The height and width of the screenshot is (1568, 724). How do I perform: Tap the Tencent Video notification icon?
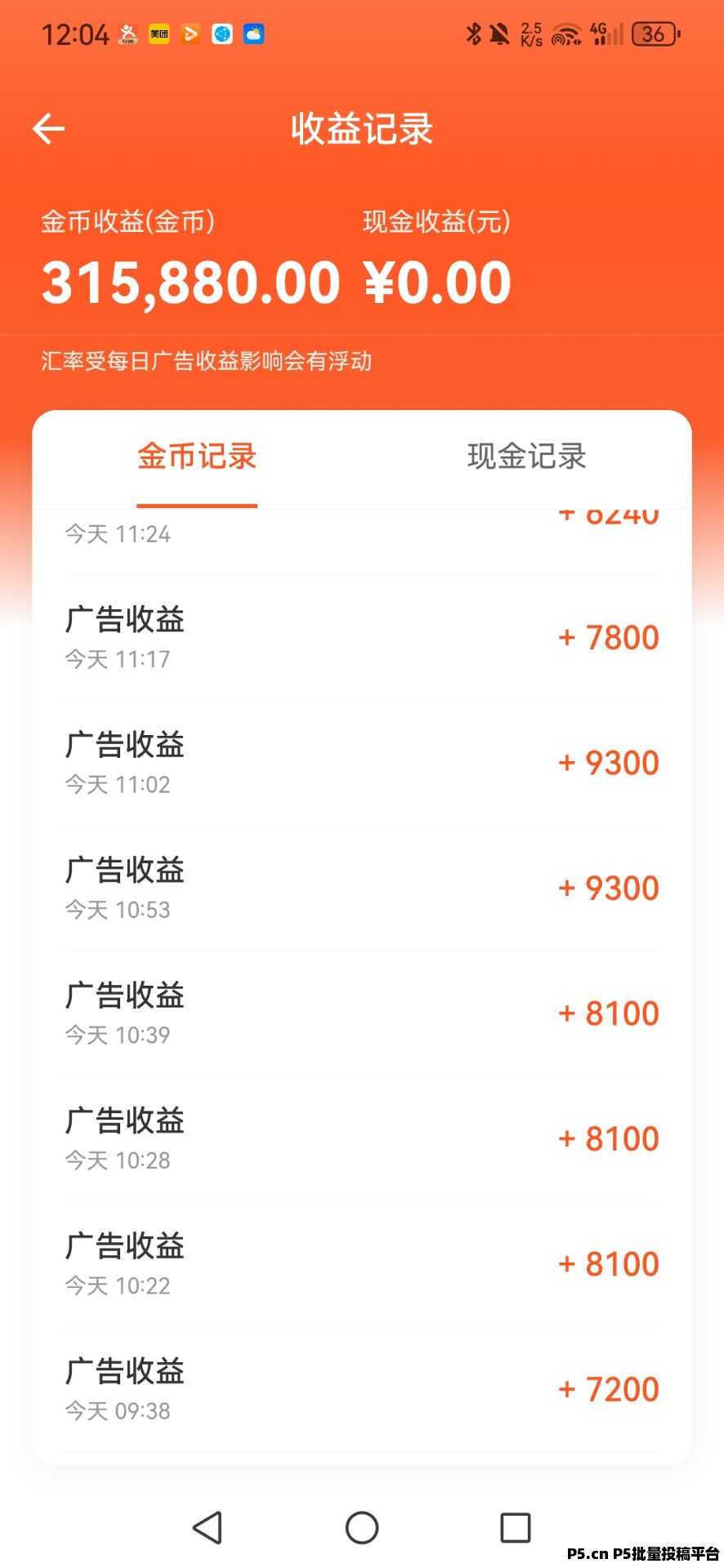coord(190,33)
